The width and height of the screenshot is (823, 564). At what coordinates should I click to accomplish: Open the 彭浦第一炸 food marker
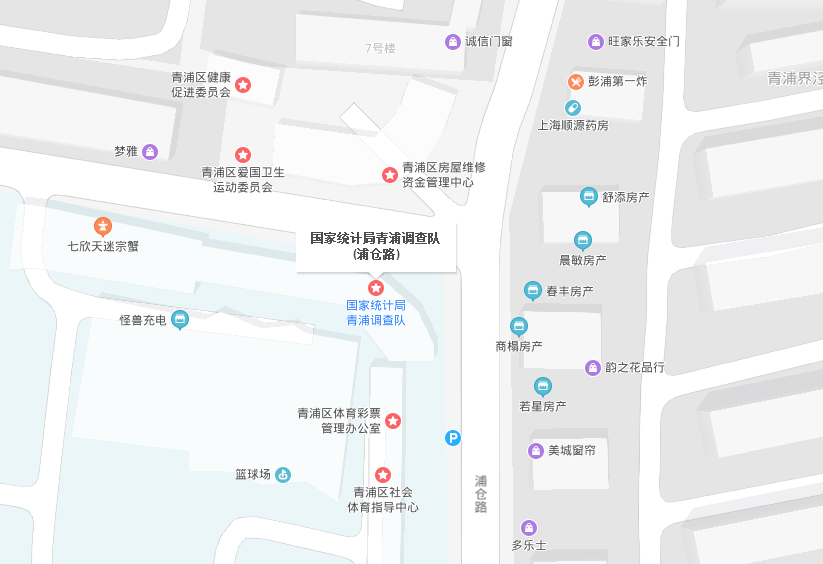[576, 81]
